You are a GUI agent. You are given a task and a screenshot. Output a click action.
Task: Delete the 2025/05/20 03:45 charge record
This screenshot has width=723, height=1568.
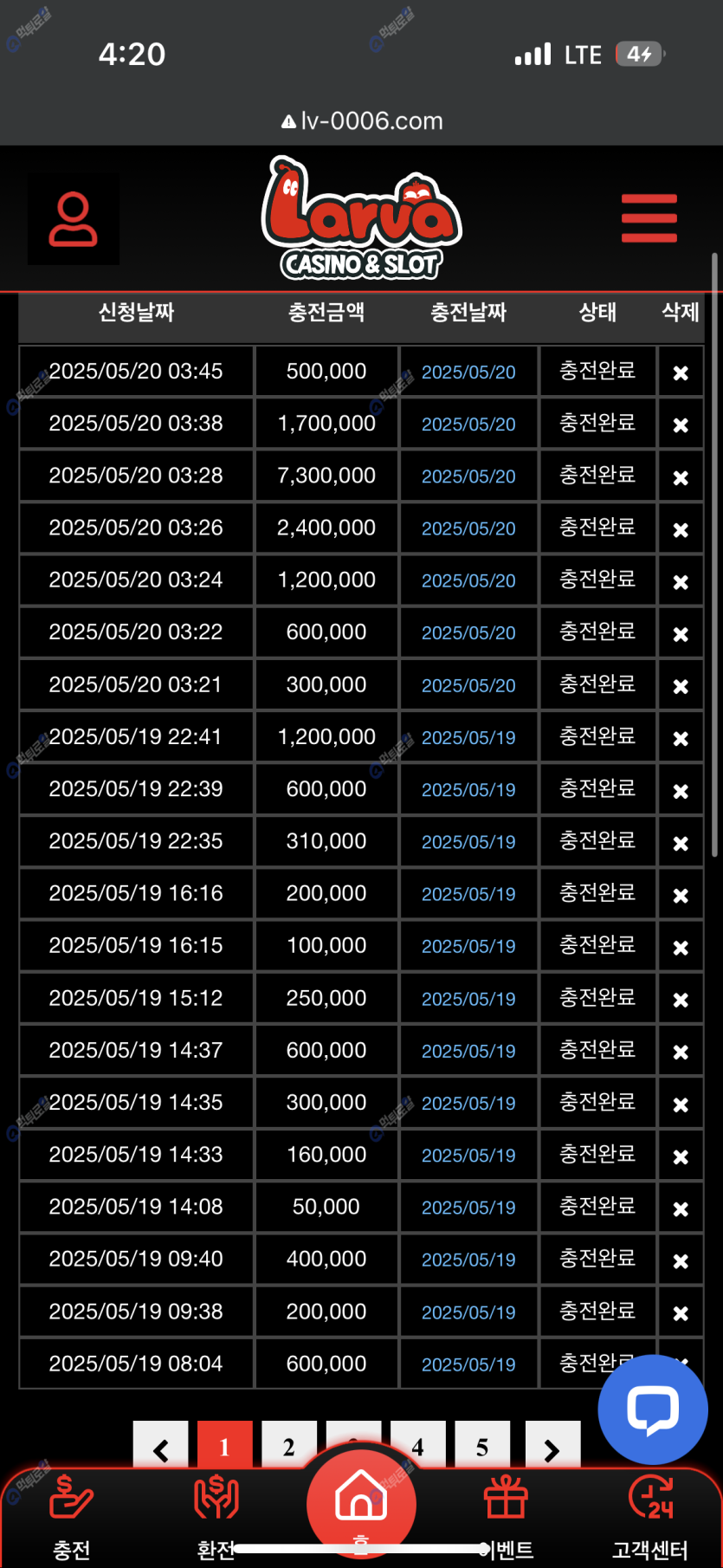[681, 373]
